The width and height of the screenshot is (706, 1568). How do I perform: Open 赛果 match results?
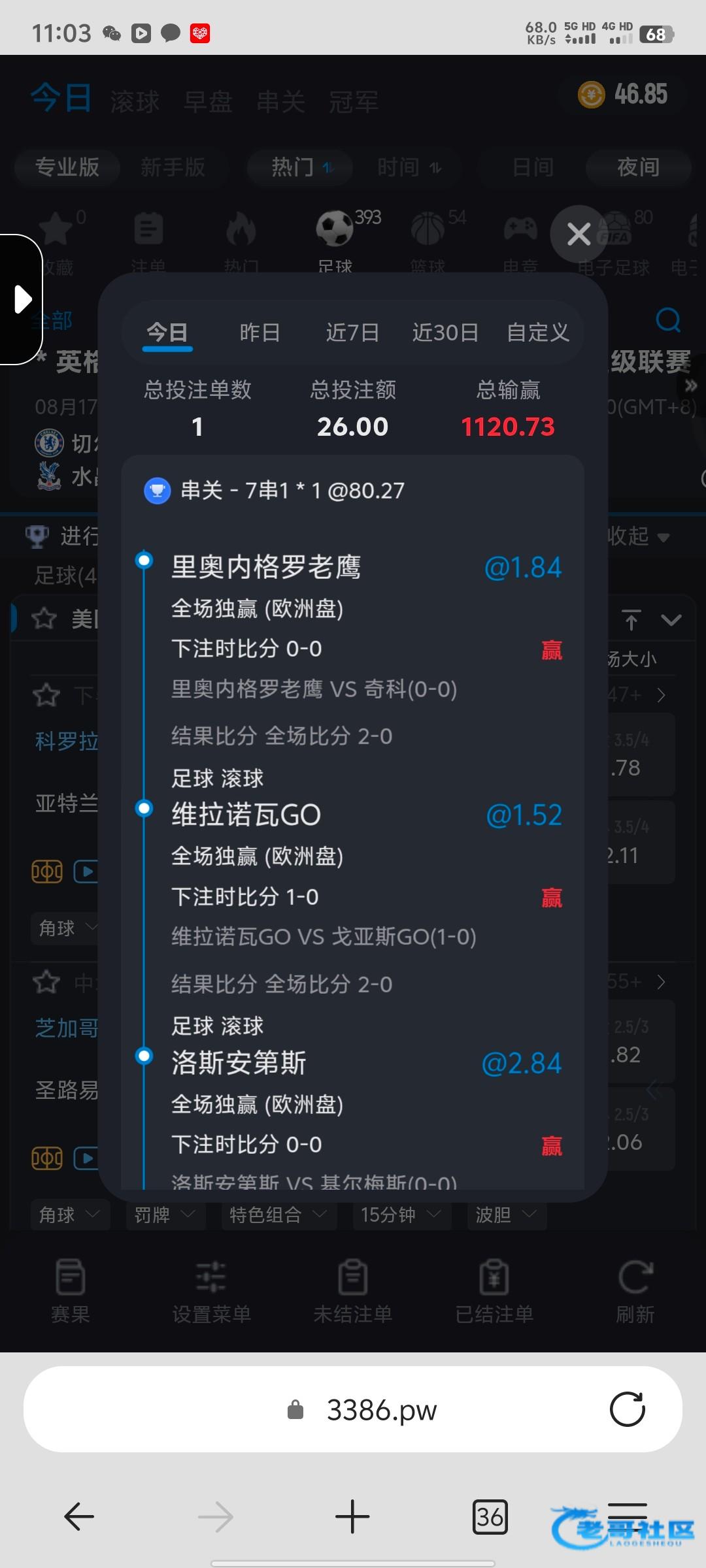[71, 1292]
